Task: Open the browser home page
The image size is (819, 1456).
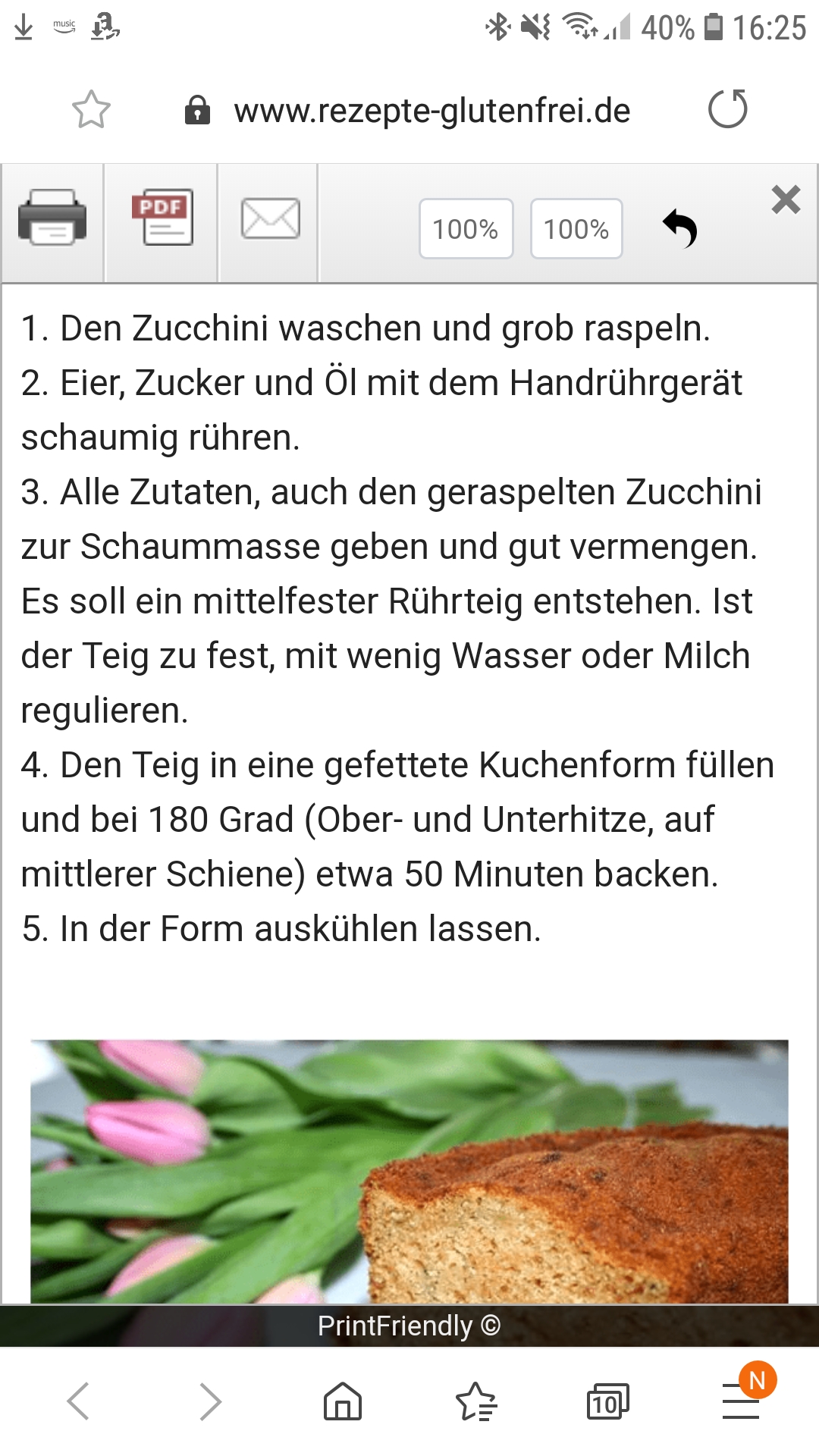Action: [343, 1401]
